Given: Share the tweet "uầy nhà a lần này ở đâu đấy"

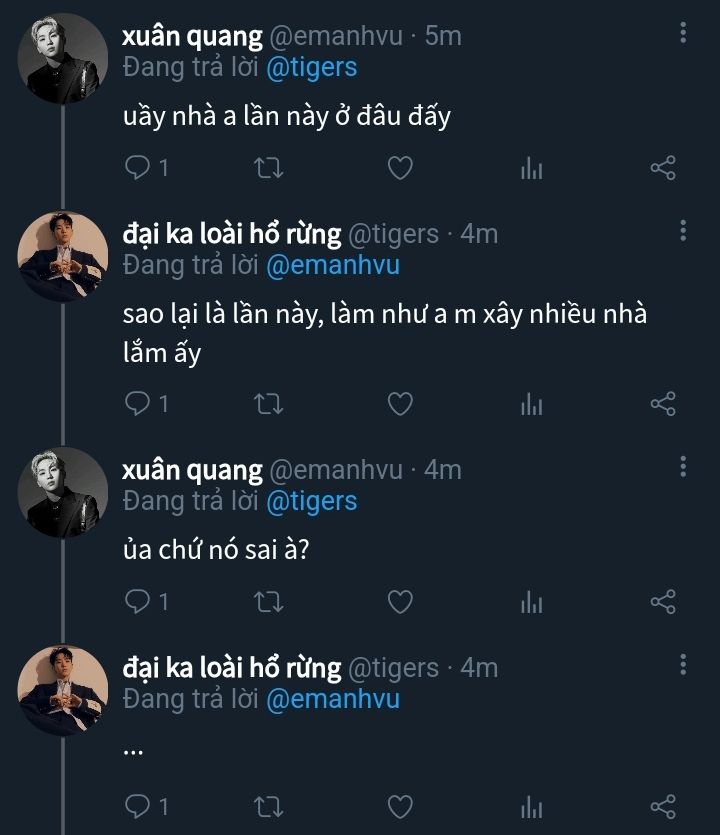Looking at the screenshot, I should [663, 168].
